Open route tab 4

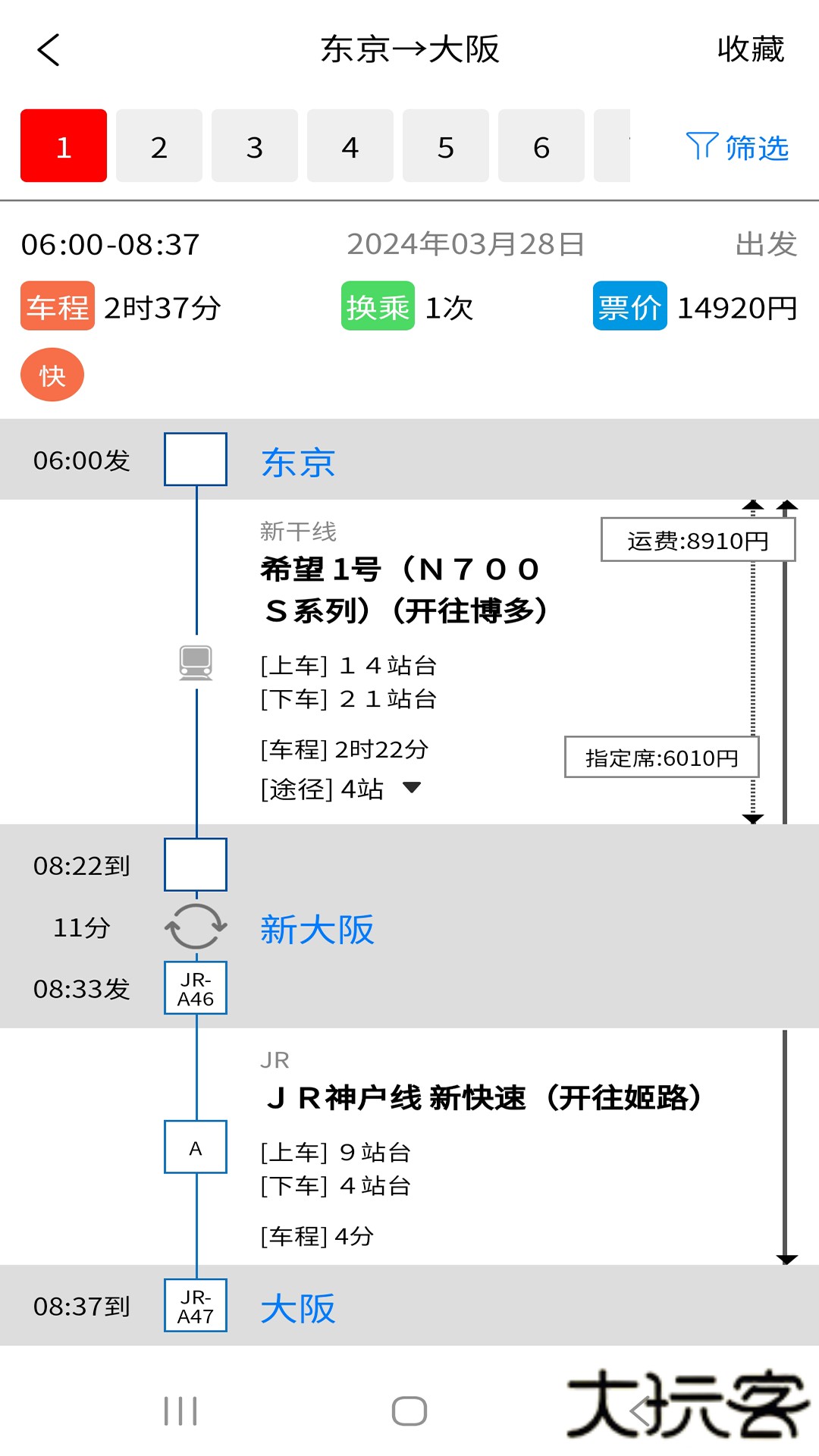point(350,146)
